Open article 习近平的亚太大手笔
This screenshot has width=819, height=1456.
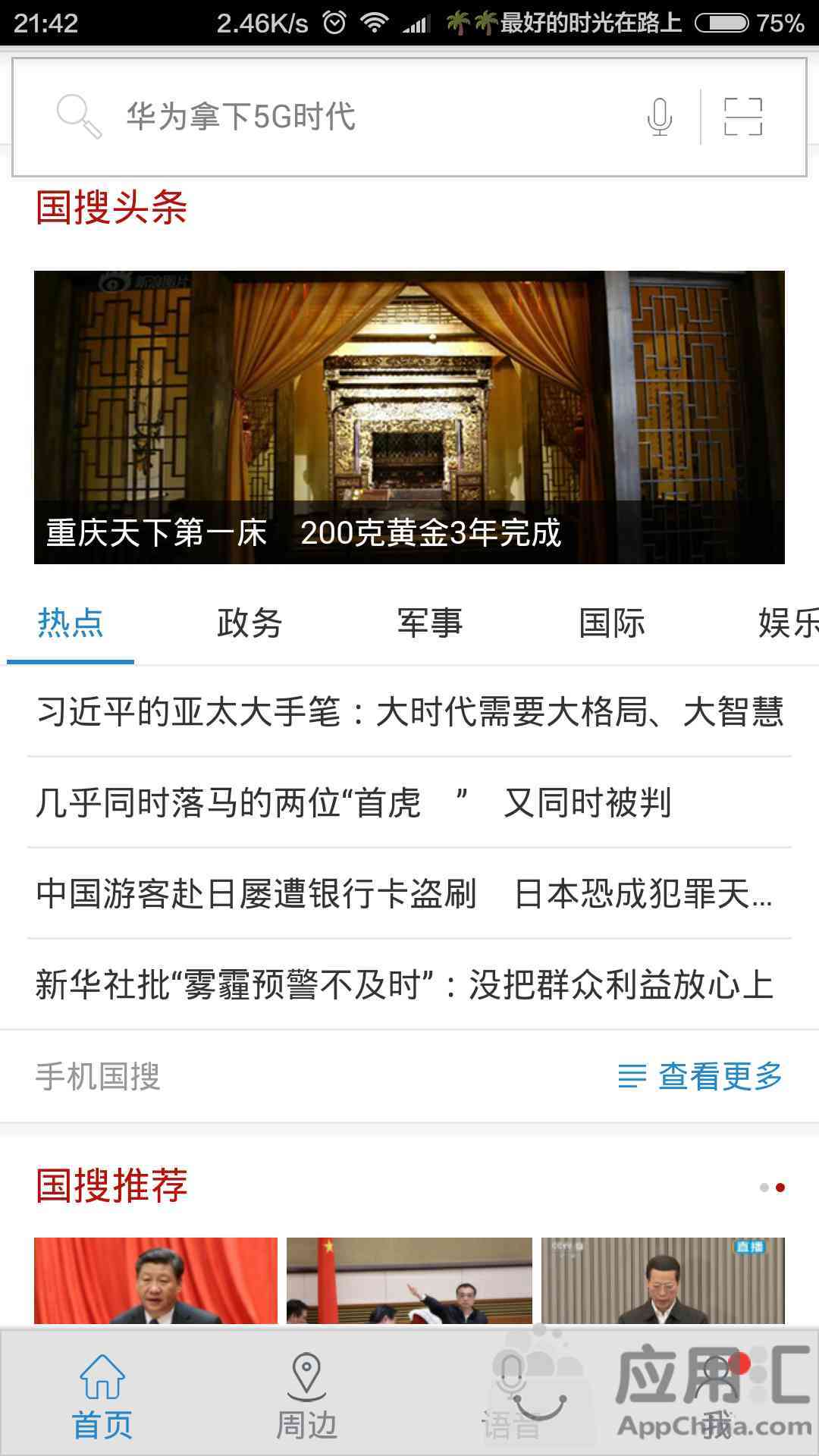click(x=409, y=711)
